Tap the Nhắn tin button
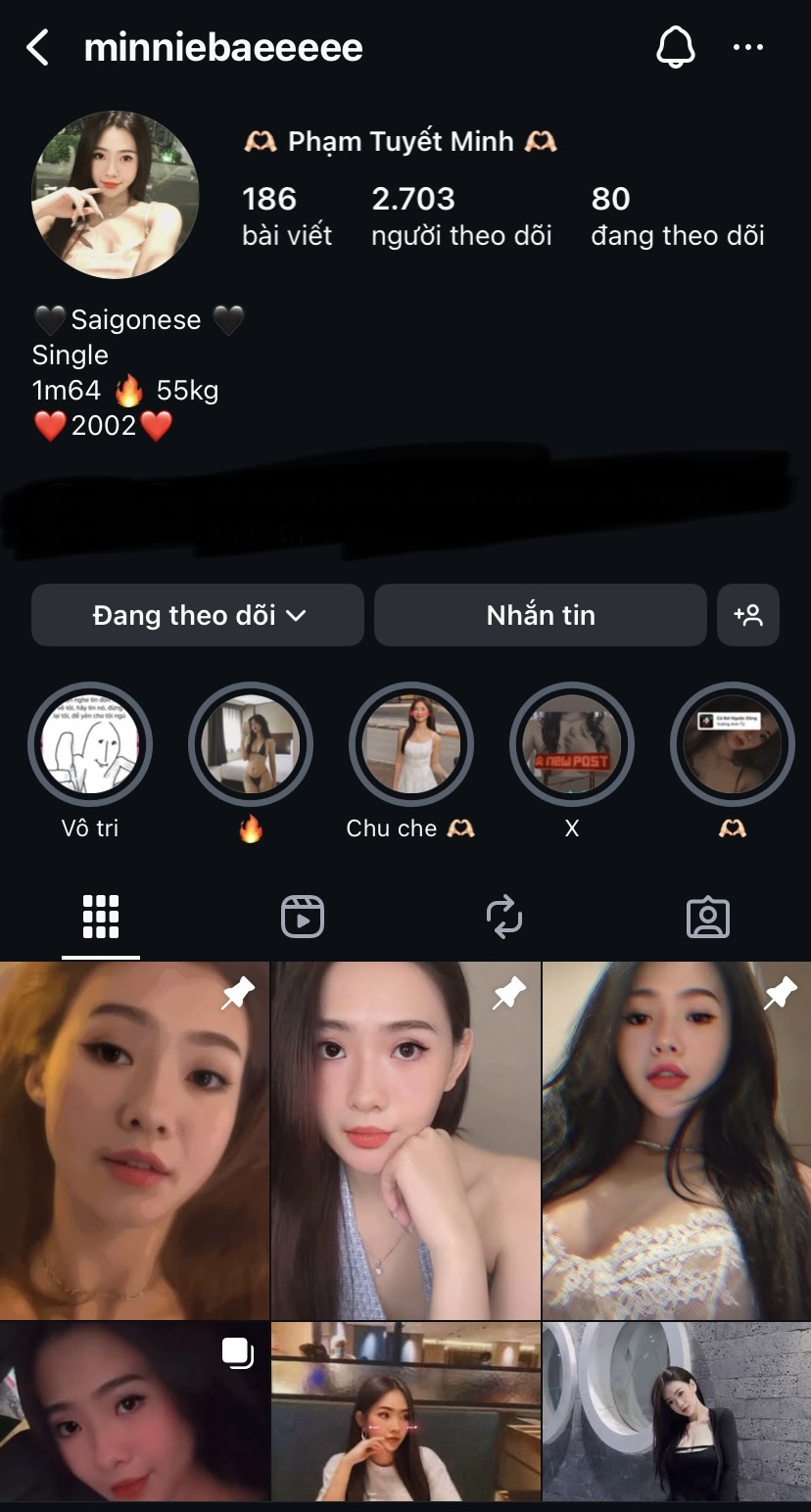The height and width of the screenshot is (1512, 811). click(540, 615)
